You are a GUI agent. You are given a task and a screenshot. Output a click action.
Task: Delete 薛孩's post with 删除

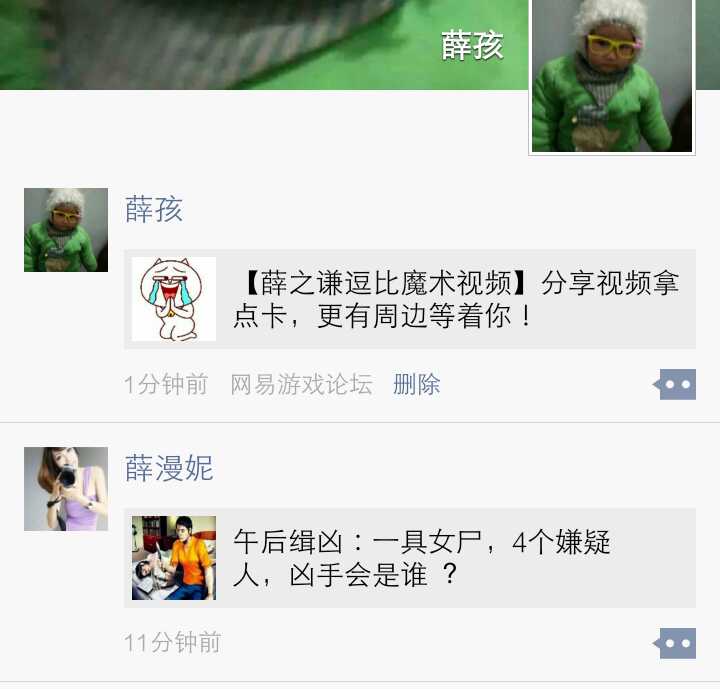[x=416, y=385]
